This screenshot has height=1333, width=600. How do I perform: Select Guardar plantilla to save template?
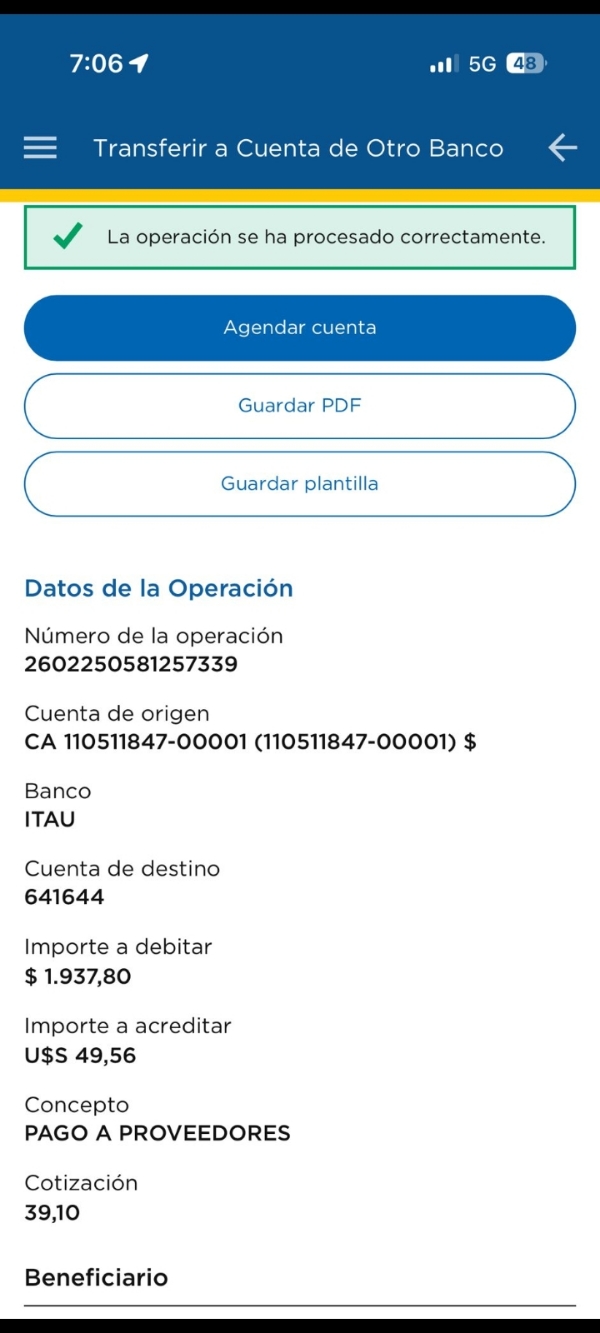click(300, 484)
